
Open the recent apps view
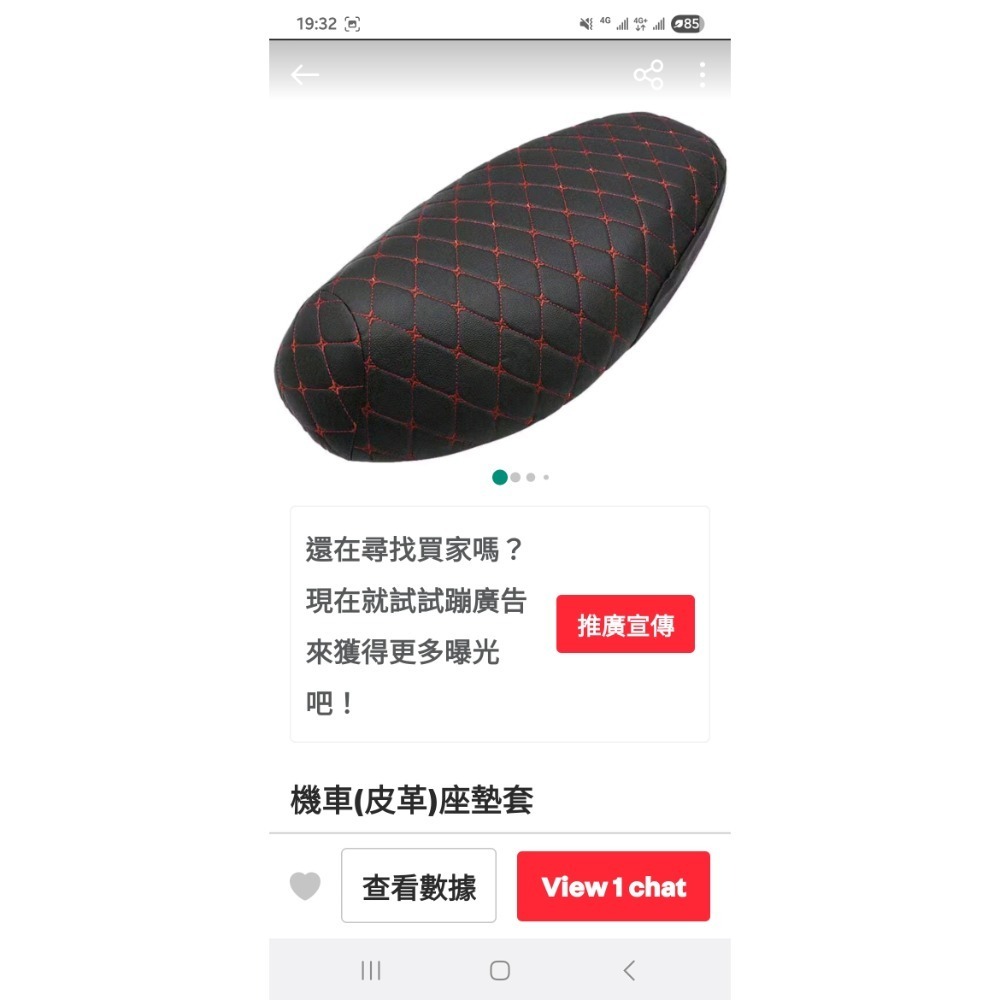pos(371,970)
